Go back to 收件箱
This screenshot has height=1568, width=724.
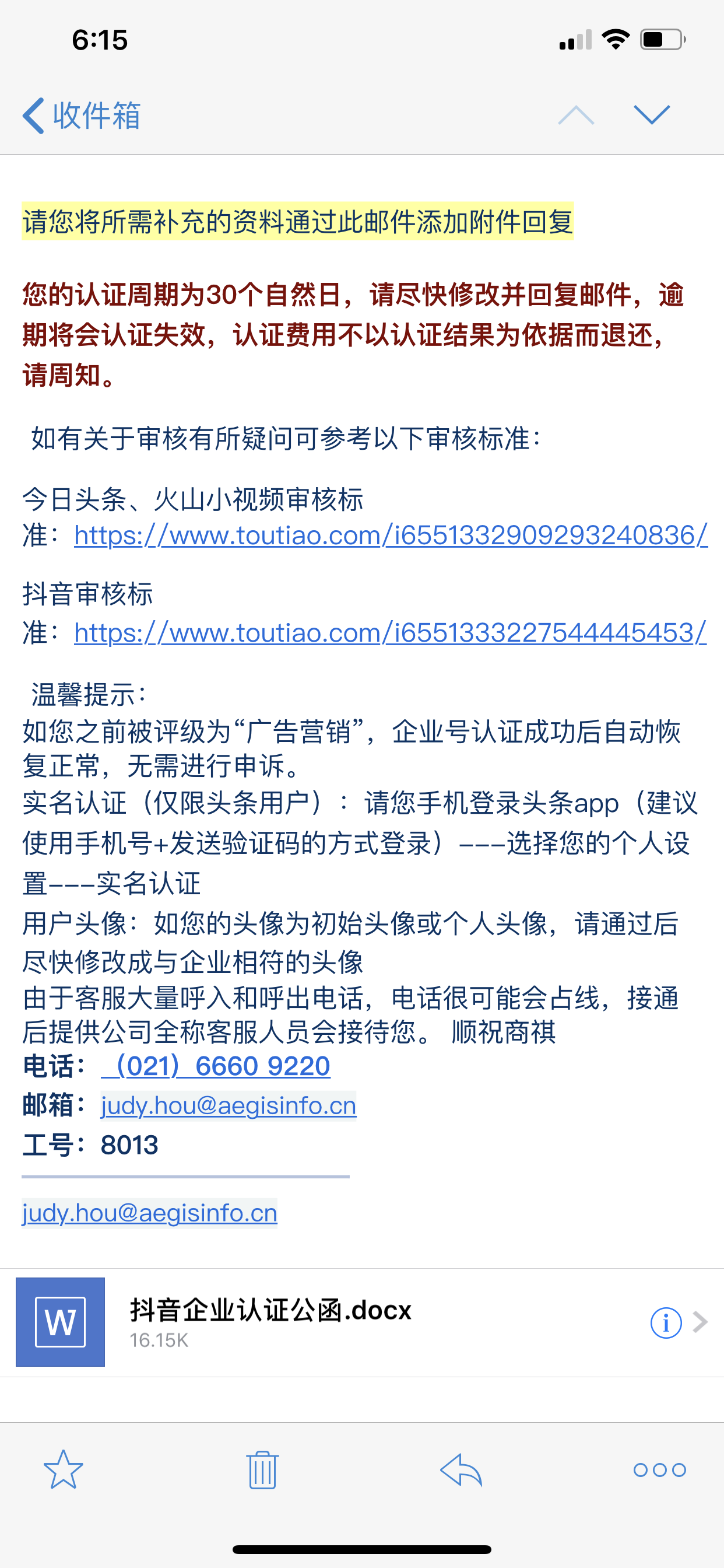[x=82, y=115]
